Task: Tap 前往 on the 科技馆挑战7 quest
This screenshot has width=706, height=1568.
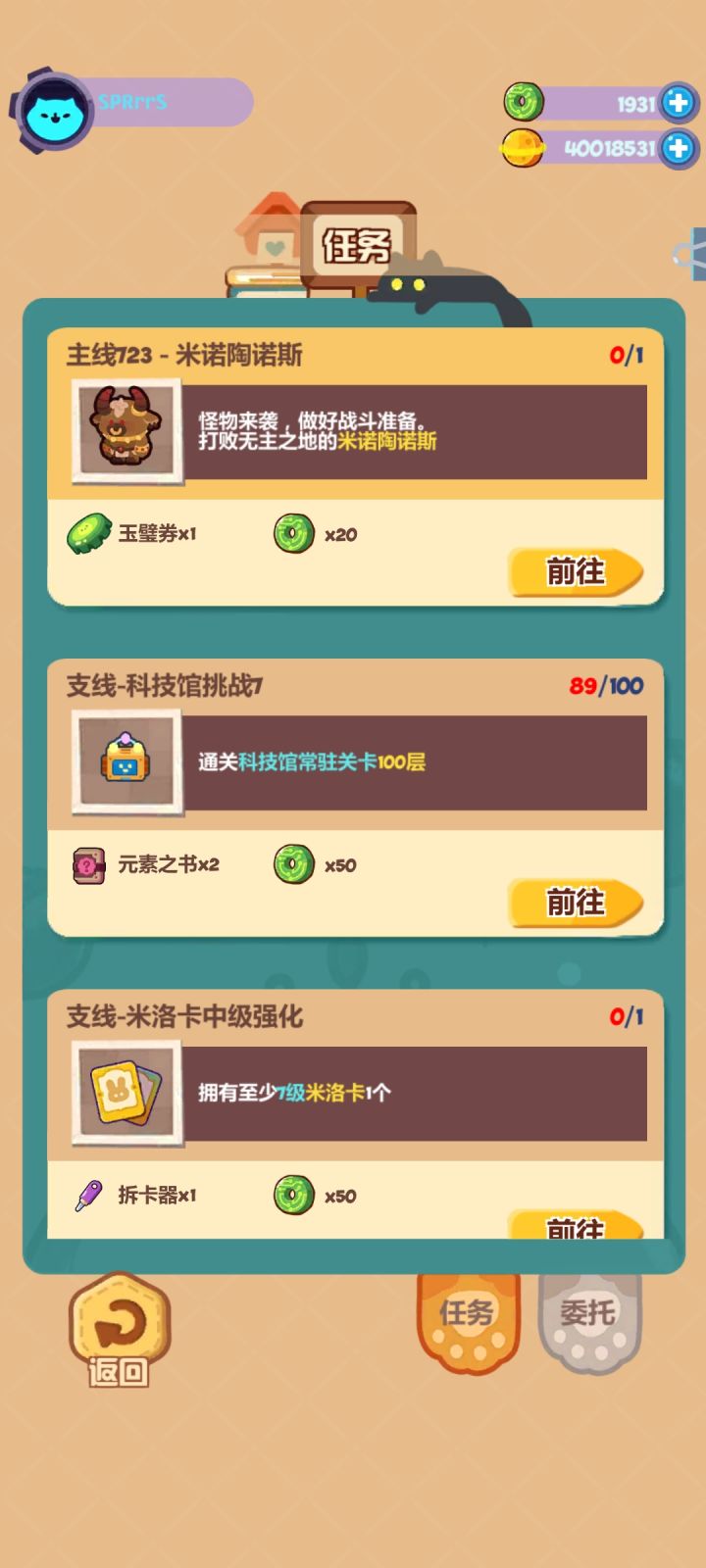Action: pos(578,903)
